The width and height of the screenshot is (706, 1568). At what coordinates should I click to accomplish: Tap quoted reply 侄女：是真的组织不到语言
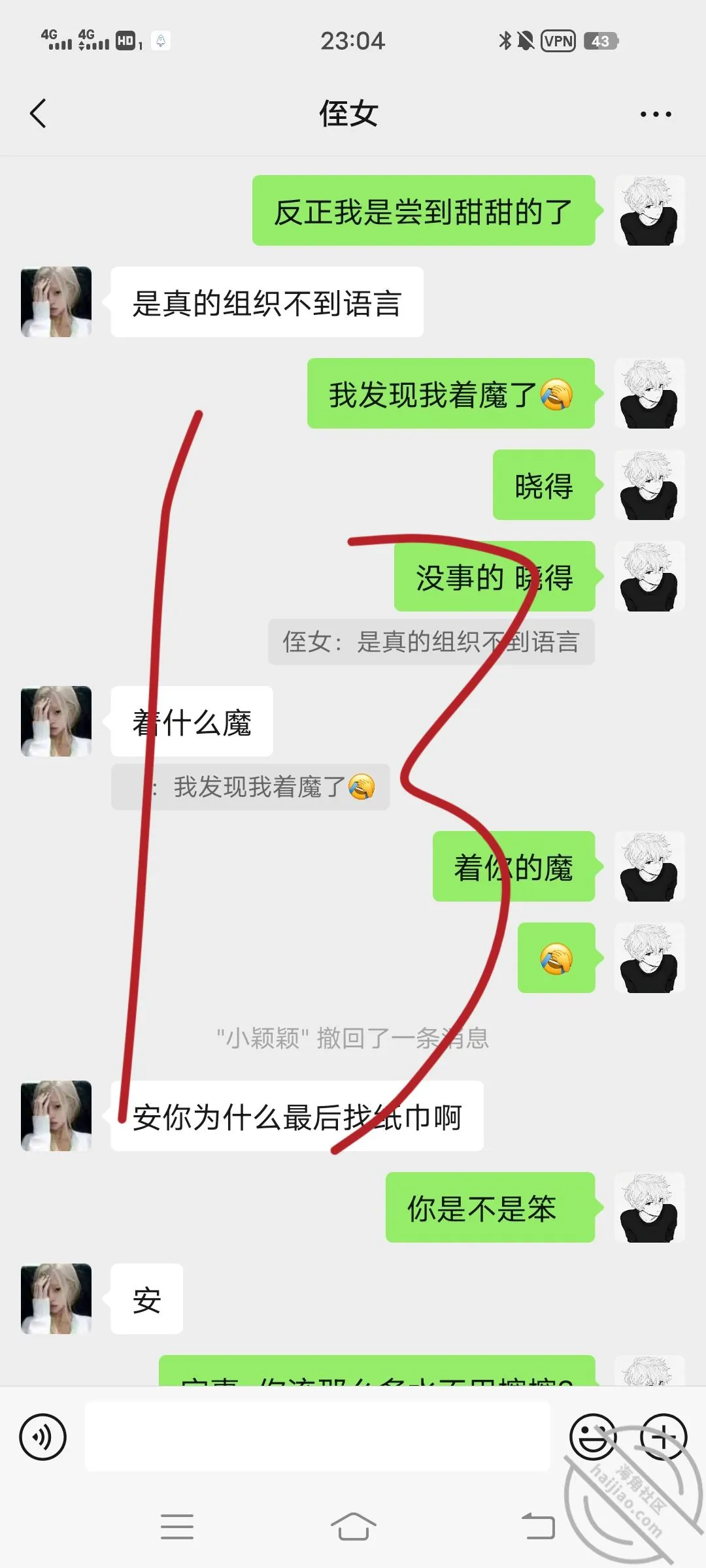(431, 642)
